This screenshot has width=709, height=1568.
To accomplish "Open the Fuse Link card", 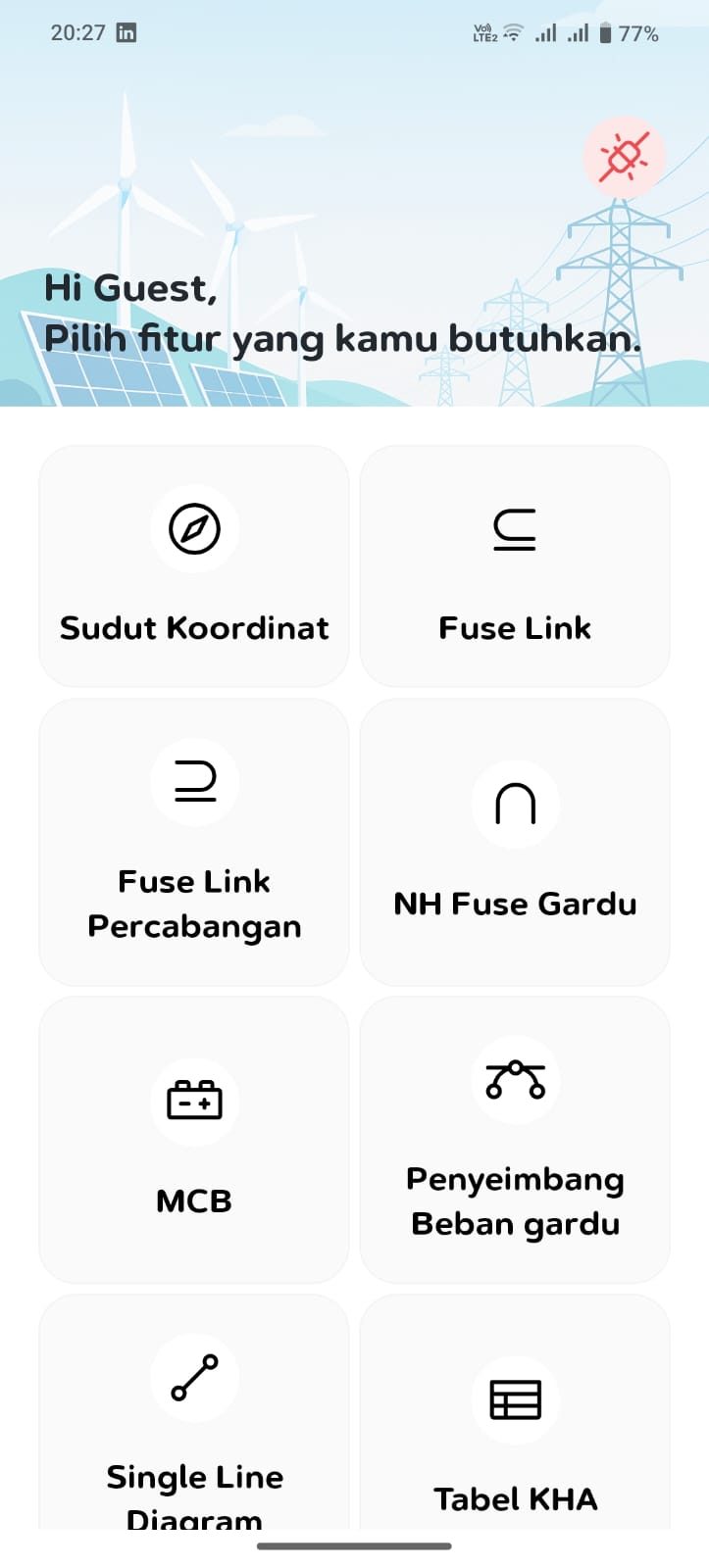I will click(x=515, y=566).
